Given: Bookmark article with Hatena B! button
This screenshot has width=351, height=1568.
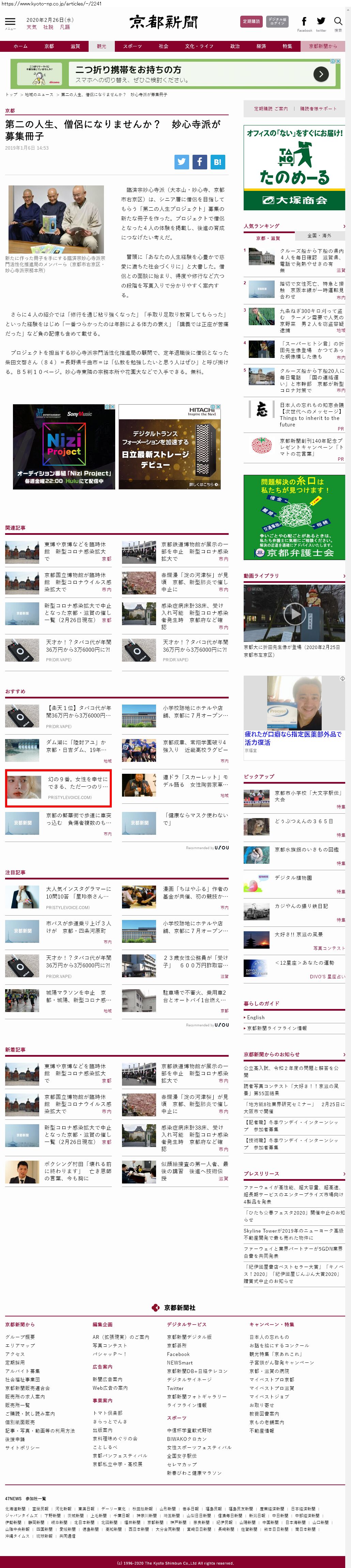Looking at the screenshot, I should 217,162.
